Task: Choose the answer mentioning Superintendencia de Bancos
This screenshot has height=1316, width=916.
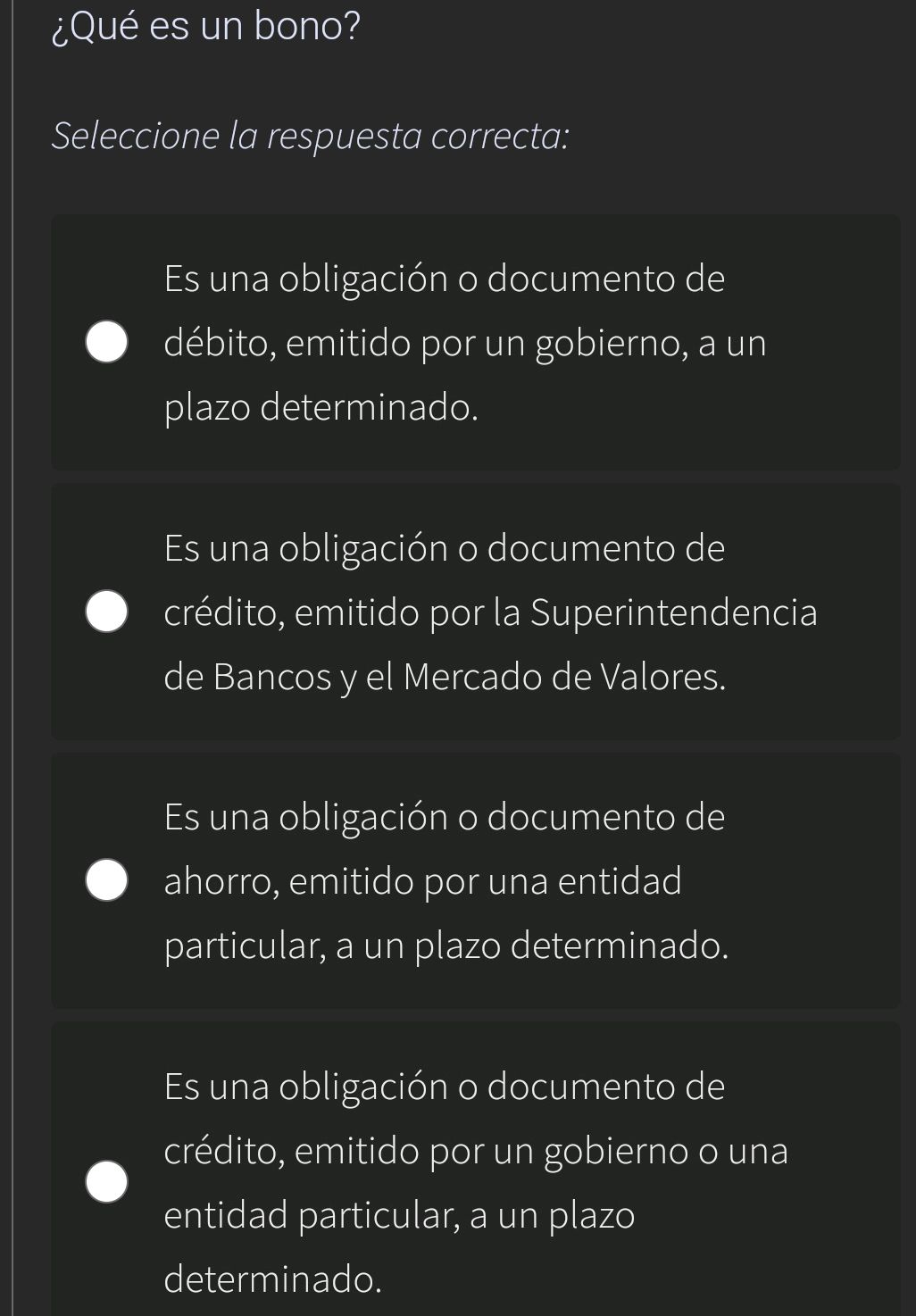Action: point(106,612)
